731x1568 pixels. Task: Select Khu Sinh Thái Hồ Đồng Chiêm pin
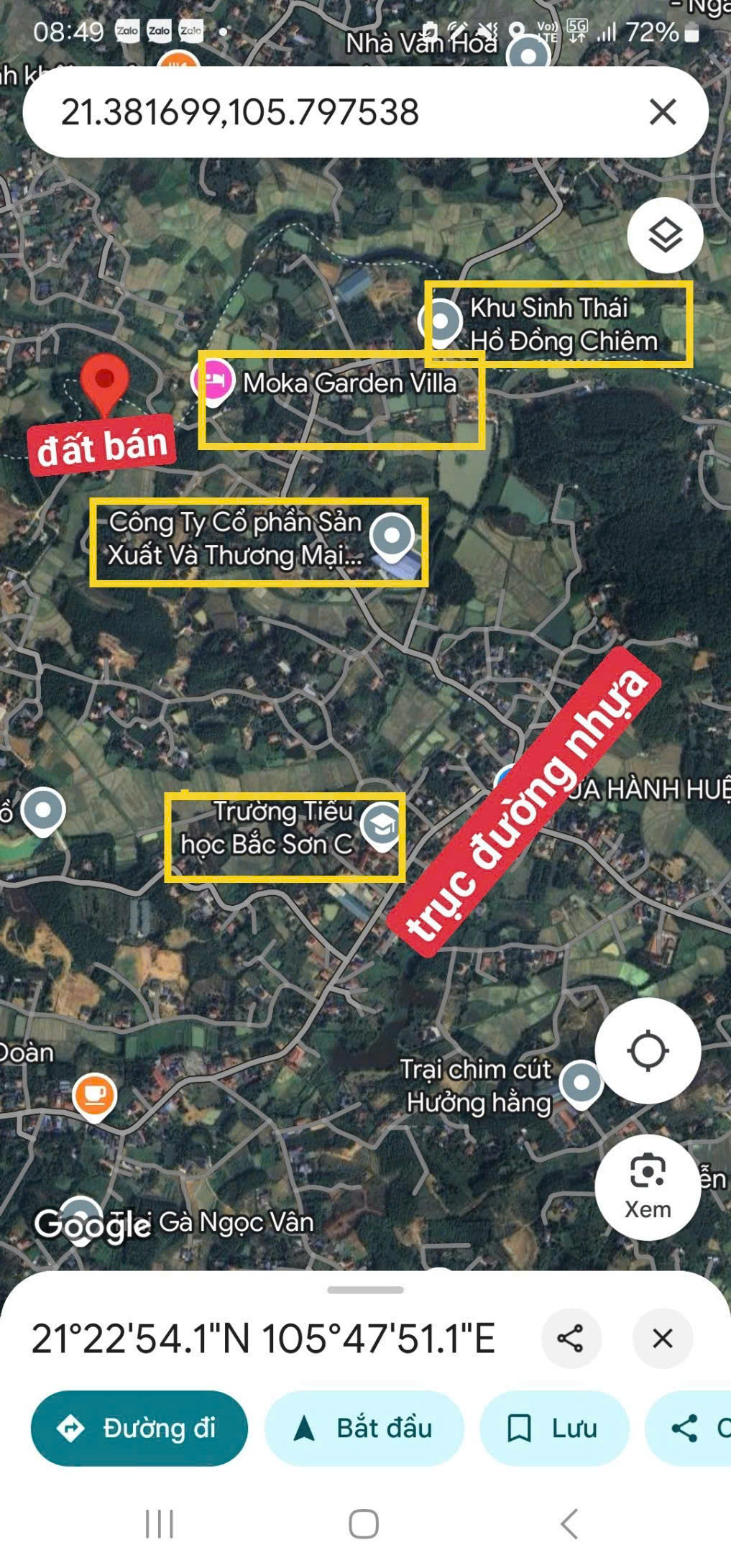(440, 323)
